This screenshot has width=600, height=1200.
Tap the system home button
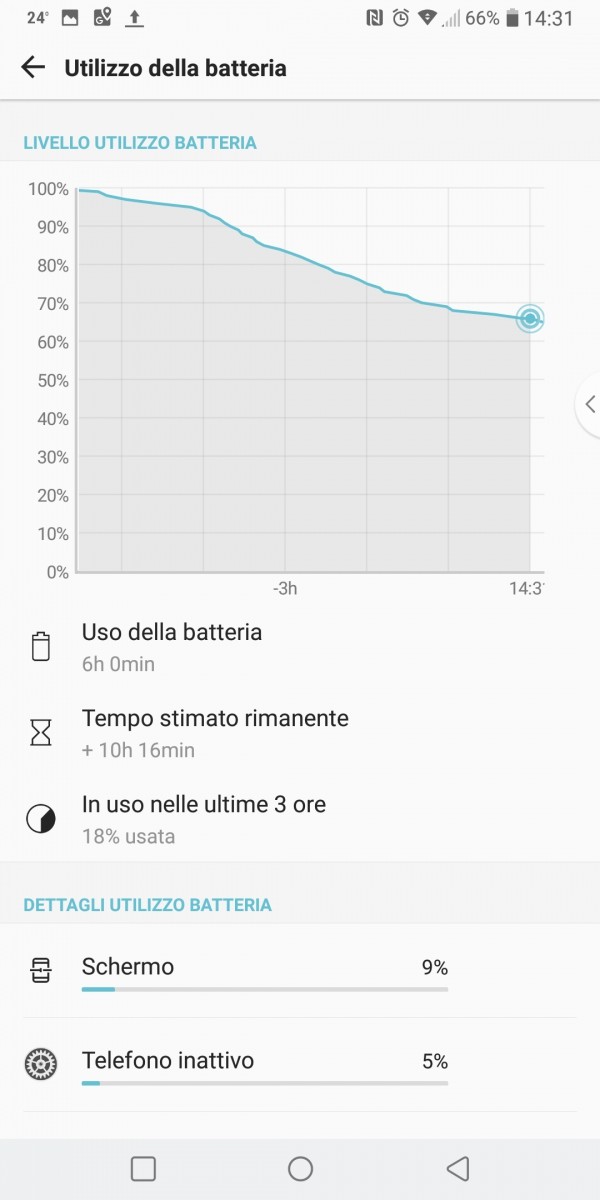tap(300, 1169)
